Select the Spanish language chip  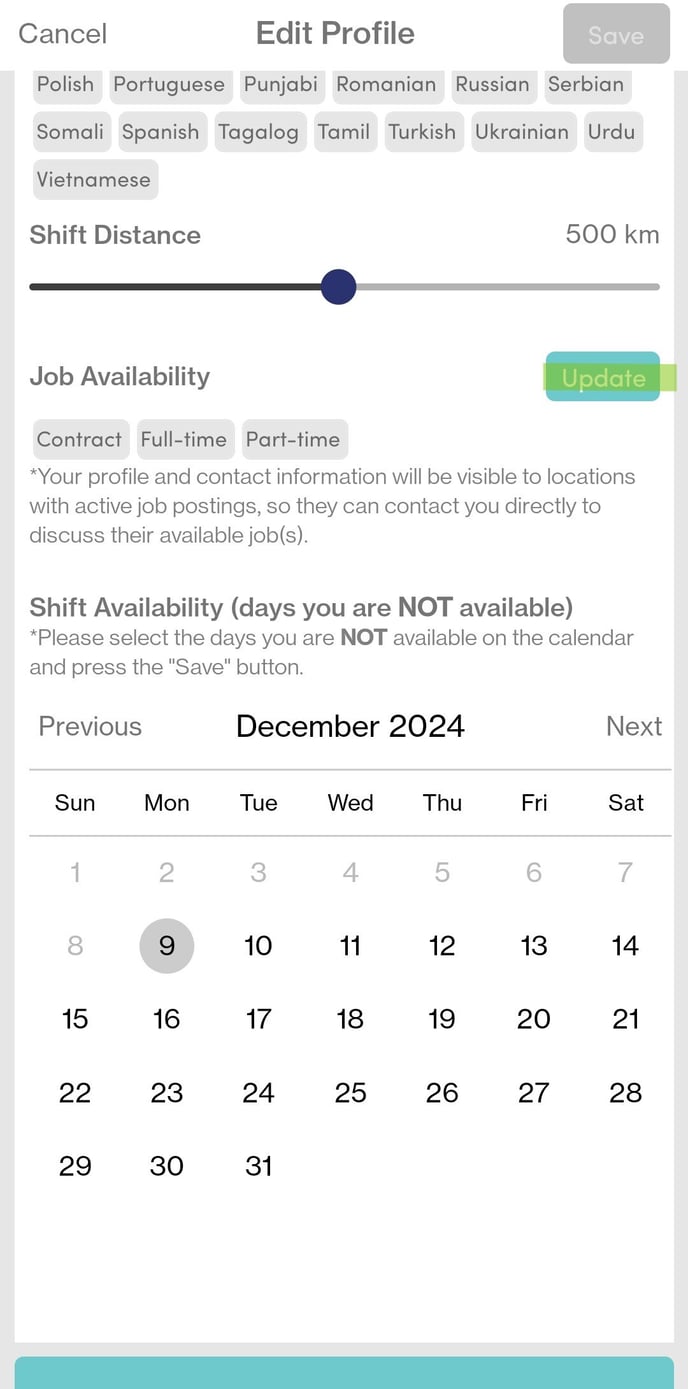click(x=160, y=132)
